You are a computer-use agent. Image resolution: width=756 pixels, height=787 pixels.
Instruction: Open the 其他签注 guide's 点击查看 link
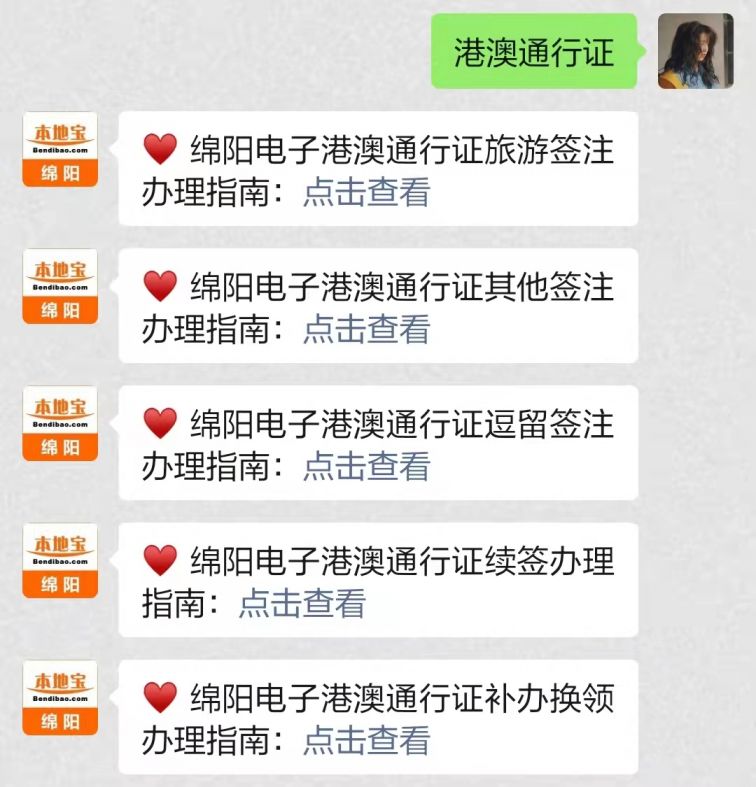tap(366, 329)
